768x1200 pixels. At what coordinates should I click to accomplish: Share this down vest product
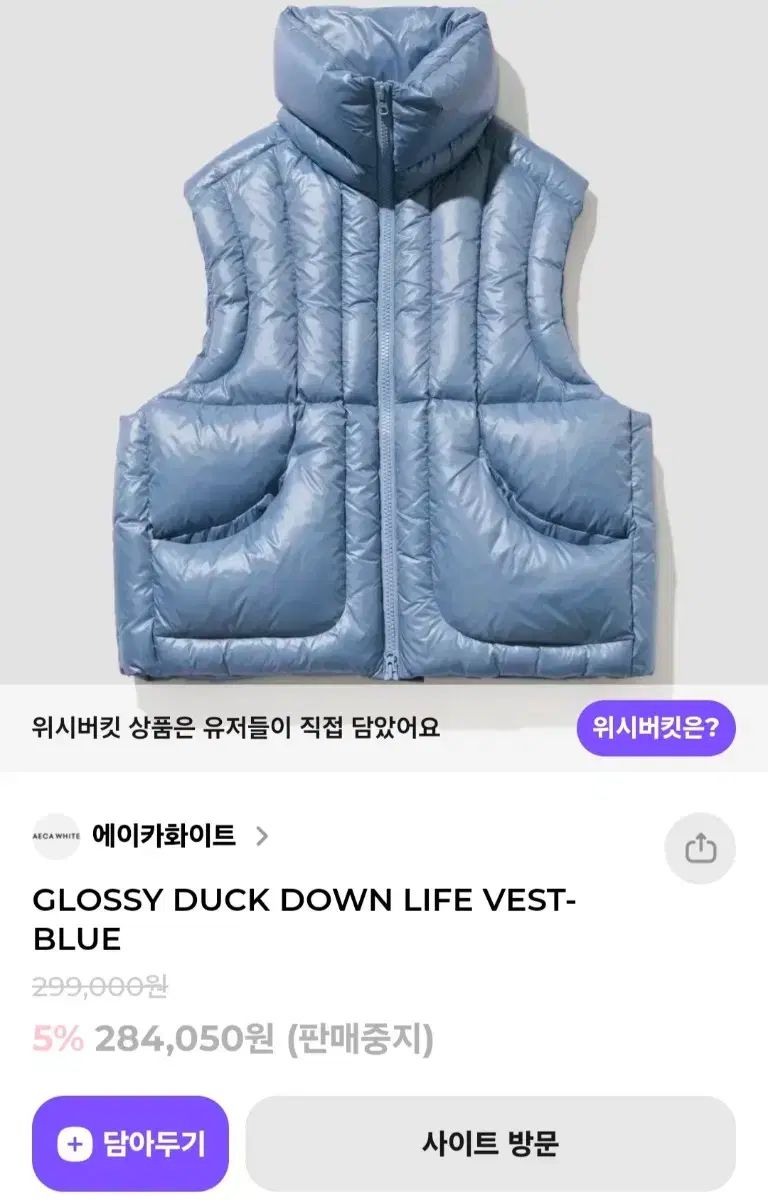point(701,849)
